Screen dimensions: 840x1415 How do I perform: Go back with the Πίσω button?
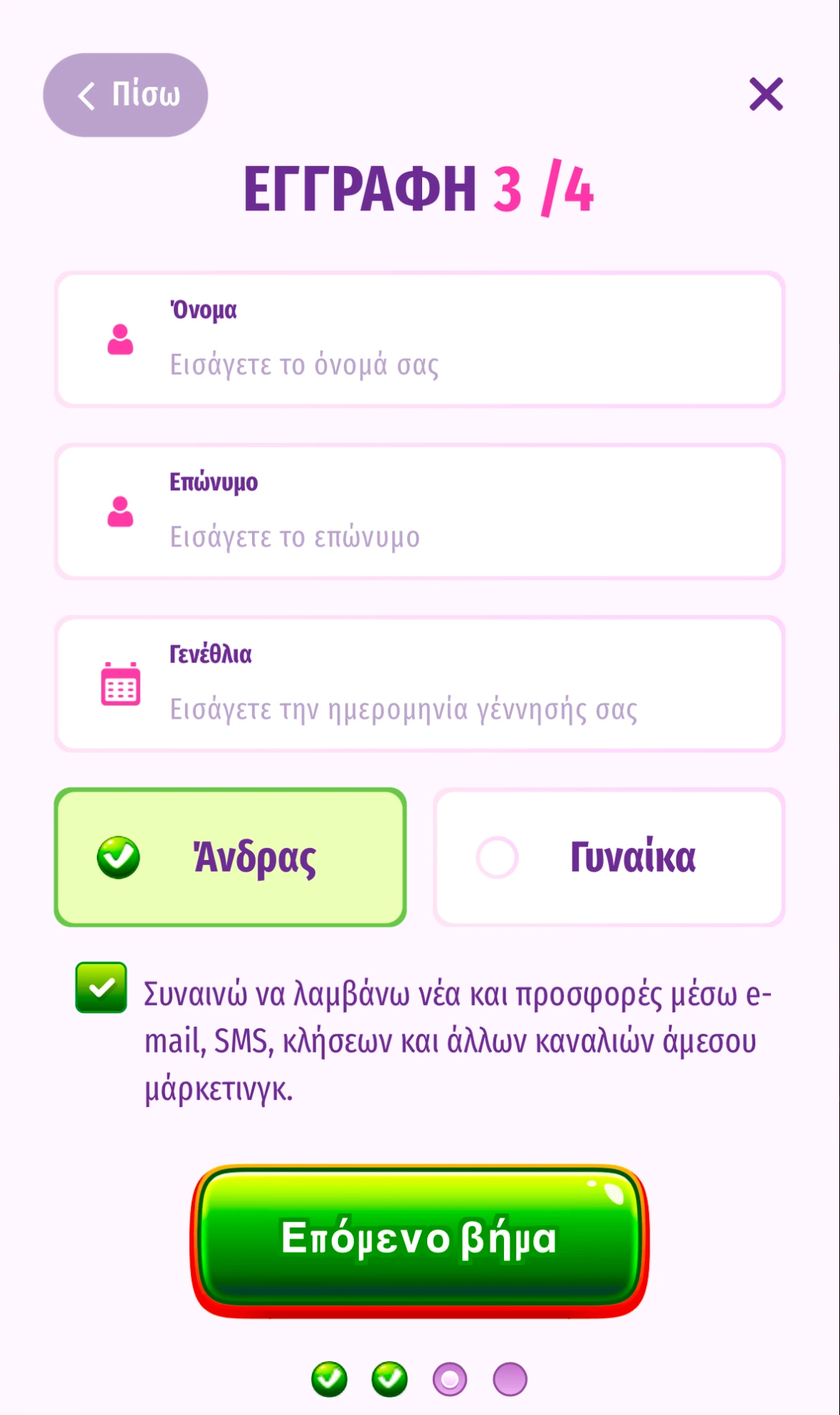pos(126,95)
